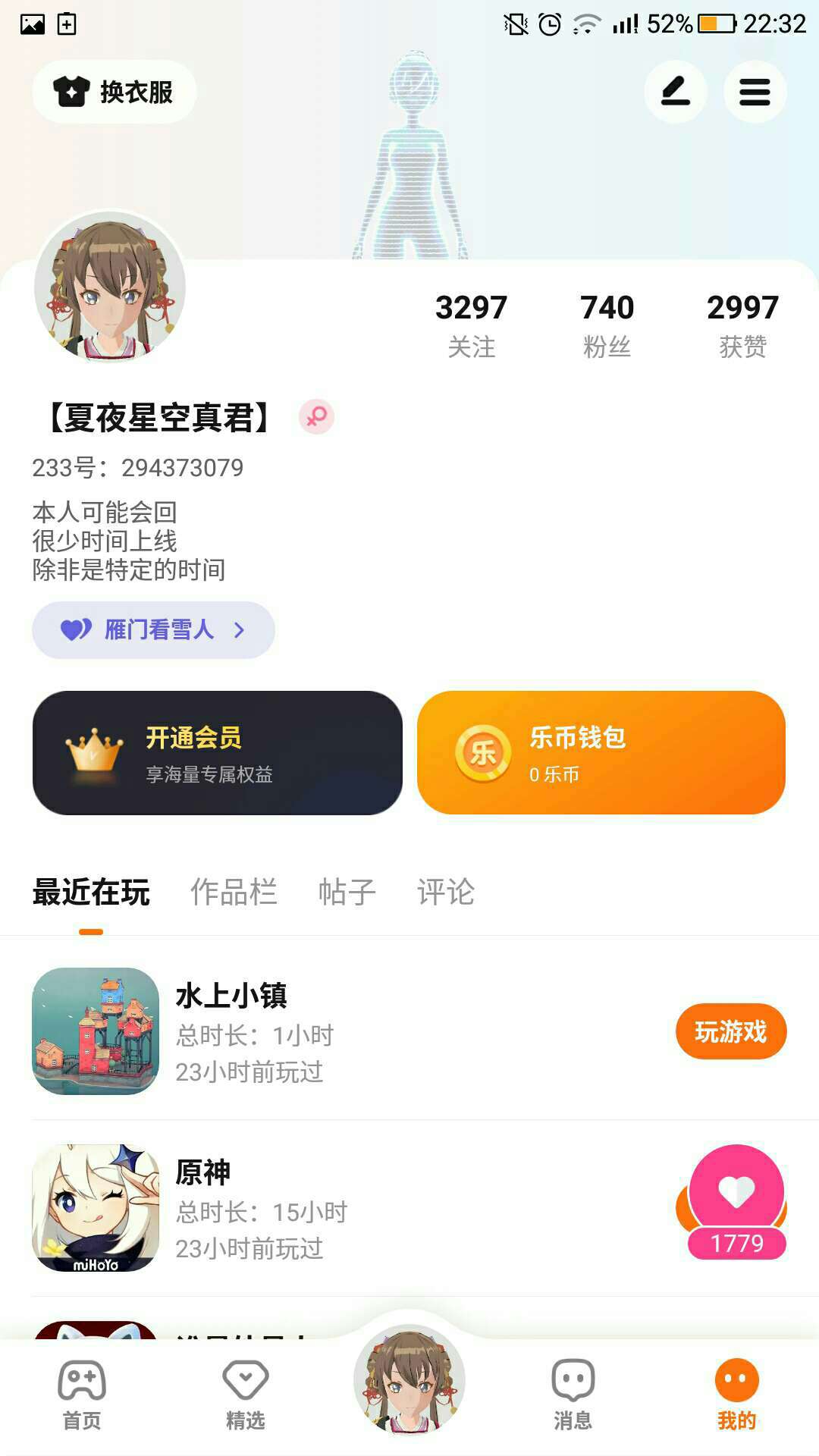Screen dimensions: 819x1456
Task: Open the 原神 game entry
Action: (303, 1208)
